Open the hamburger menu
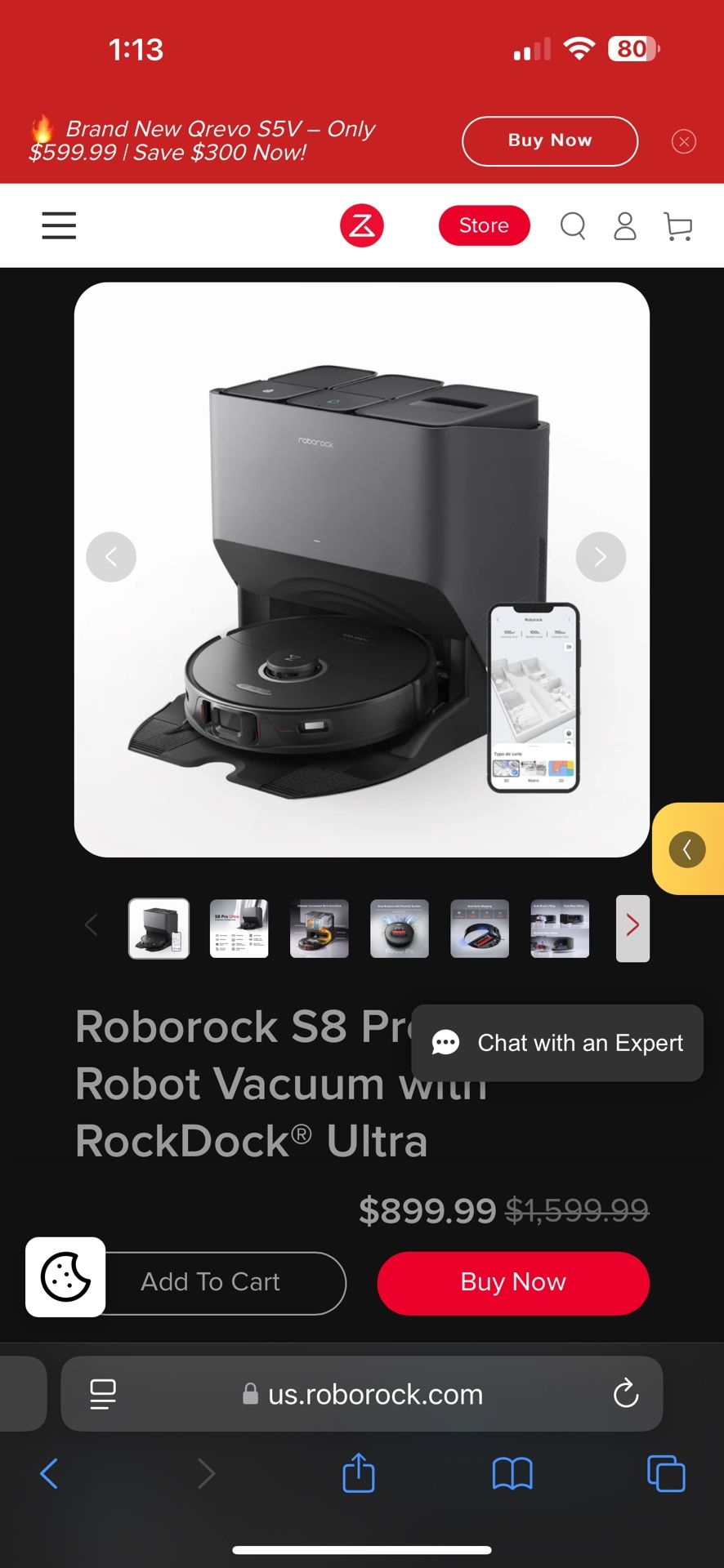The height and width of the screenshot is (1568, 724). 59,225
